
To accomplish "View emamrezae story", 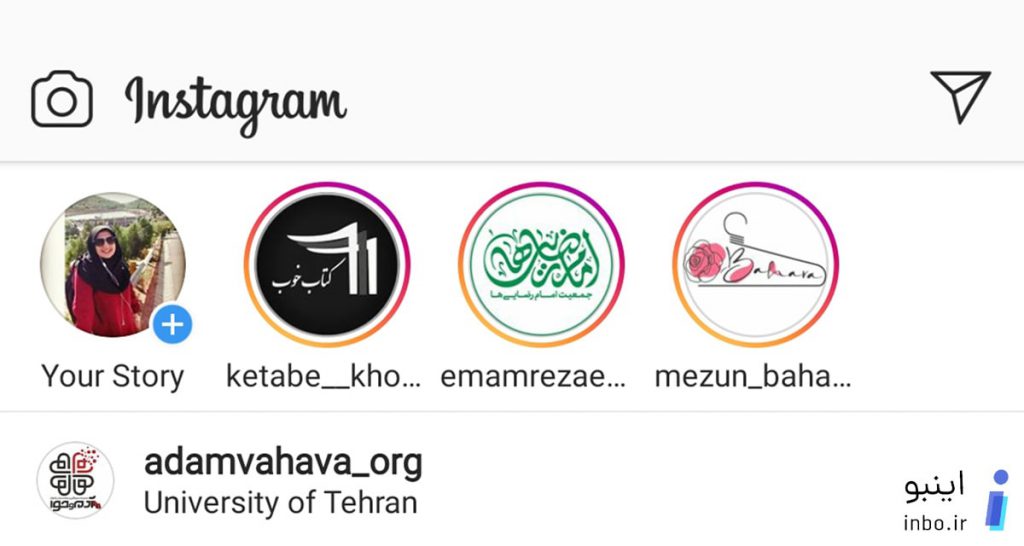I will 541,265.
